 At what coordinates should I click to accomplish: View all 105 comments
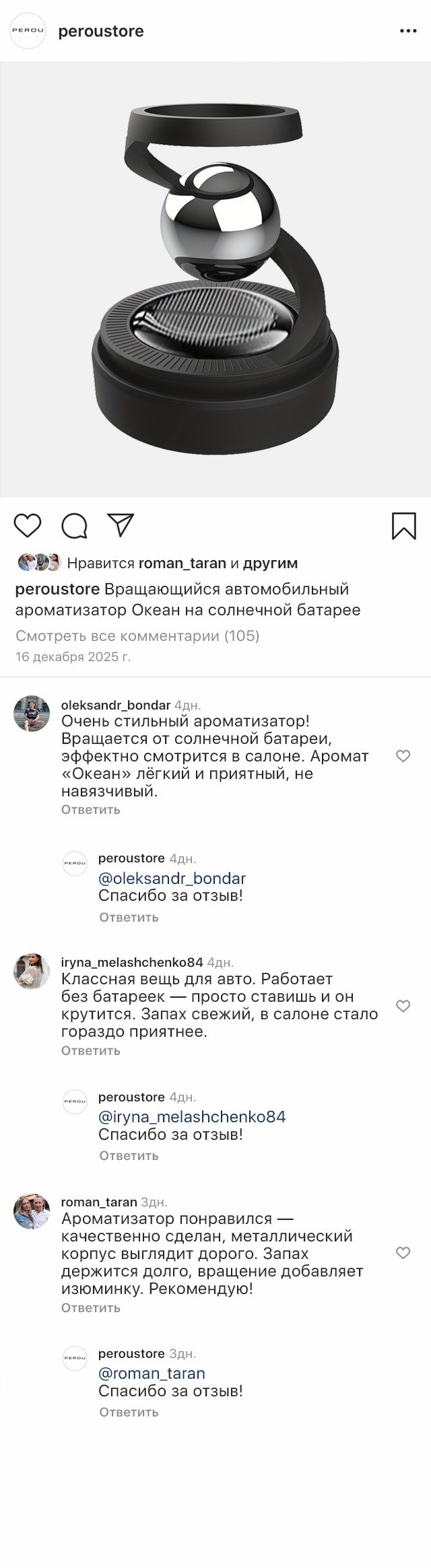[137, 636]
